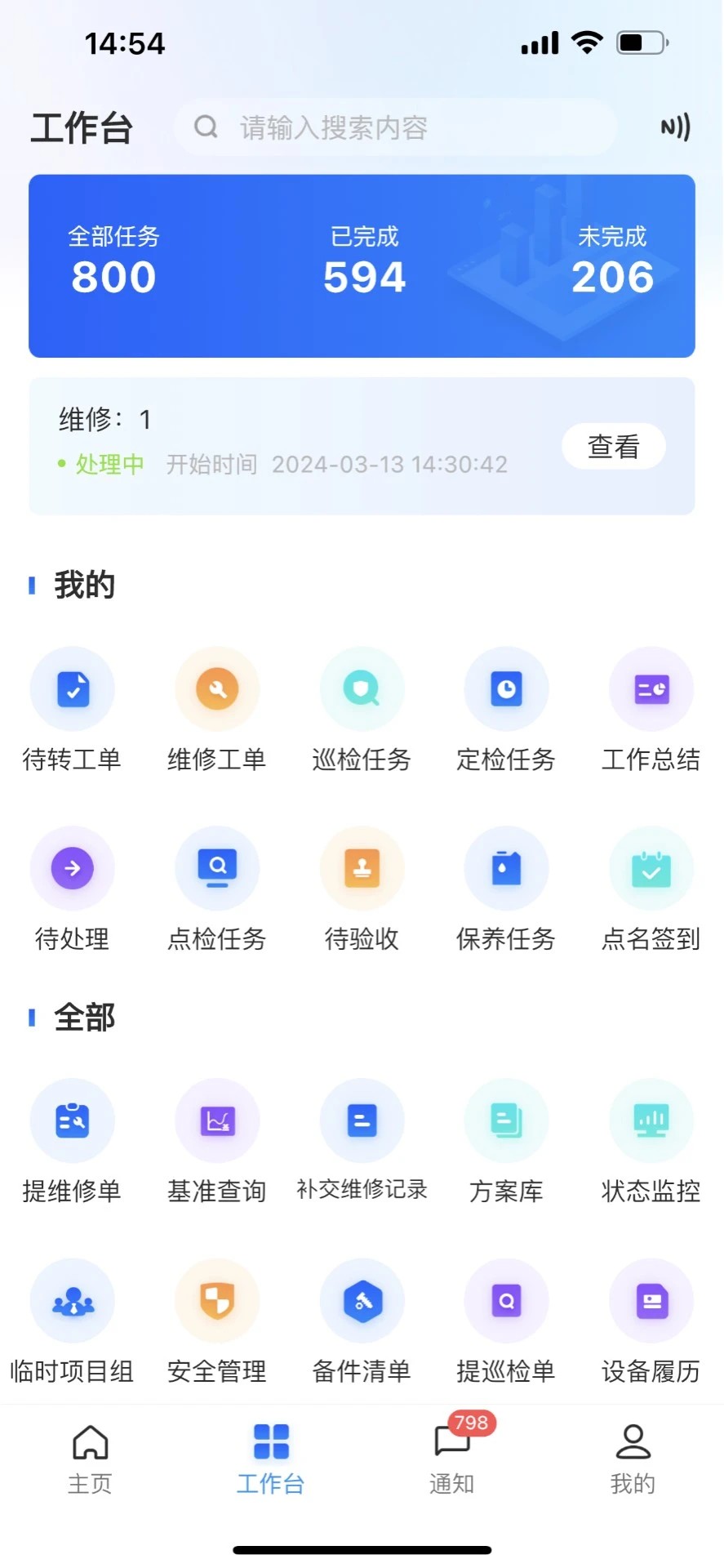
Task: Tap the 待转工单 pending transfer orders icon
Action: 73,688
